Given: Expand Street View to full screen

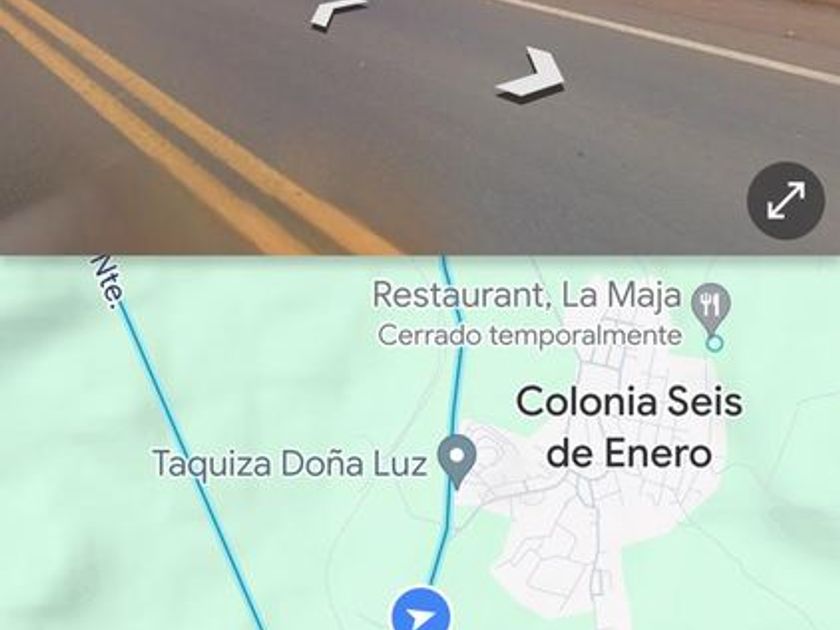Looking at the screenshot, I should click(x=786, y=201).
